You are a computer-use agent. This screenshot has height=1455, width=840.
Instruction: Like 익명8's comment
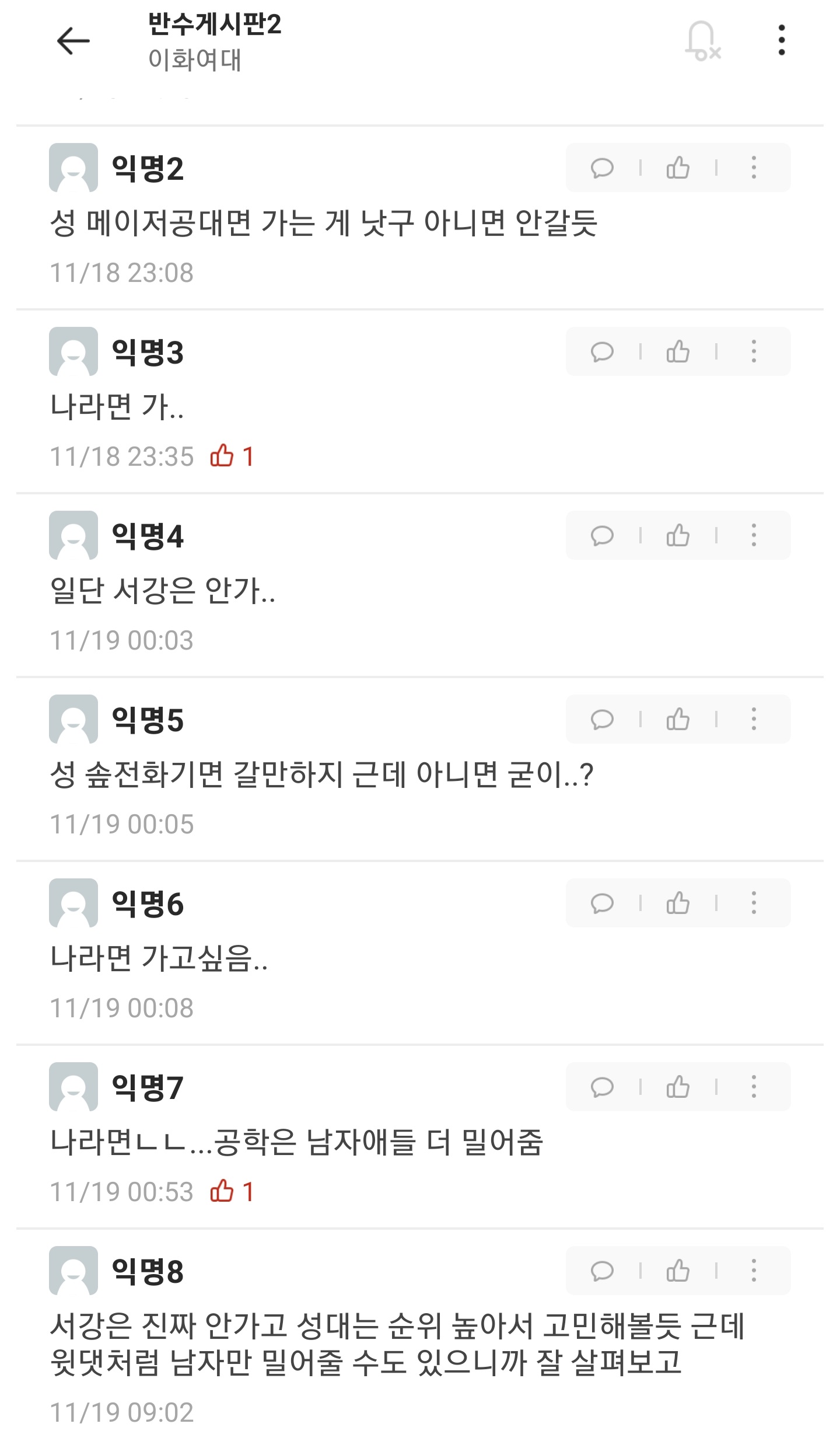point(678,1271)
